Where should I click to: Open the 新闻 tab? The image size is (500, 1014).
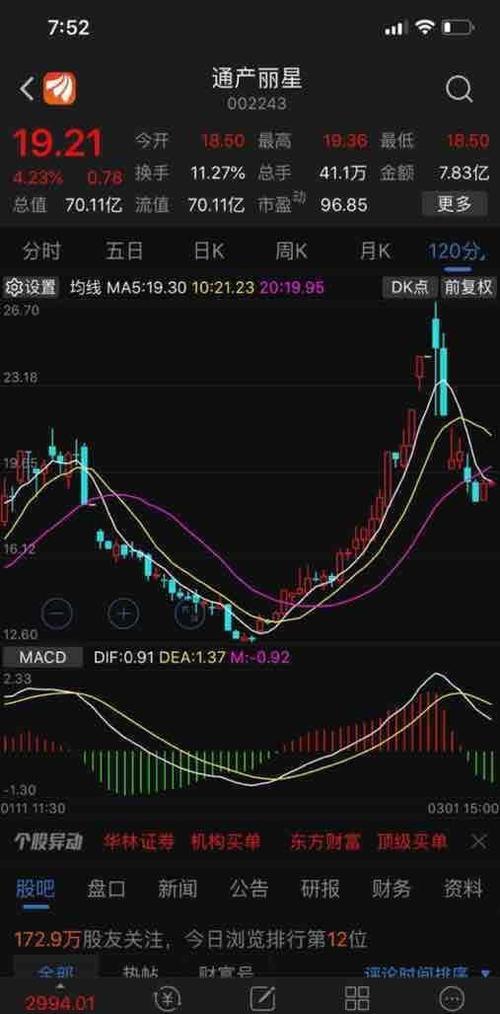[177, 889]
